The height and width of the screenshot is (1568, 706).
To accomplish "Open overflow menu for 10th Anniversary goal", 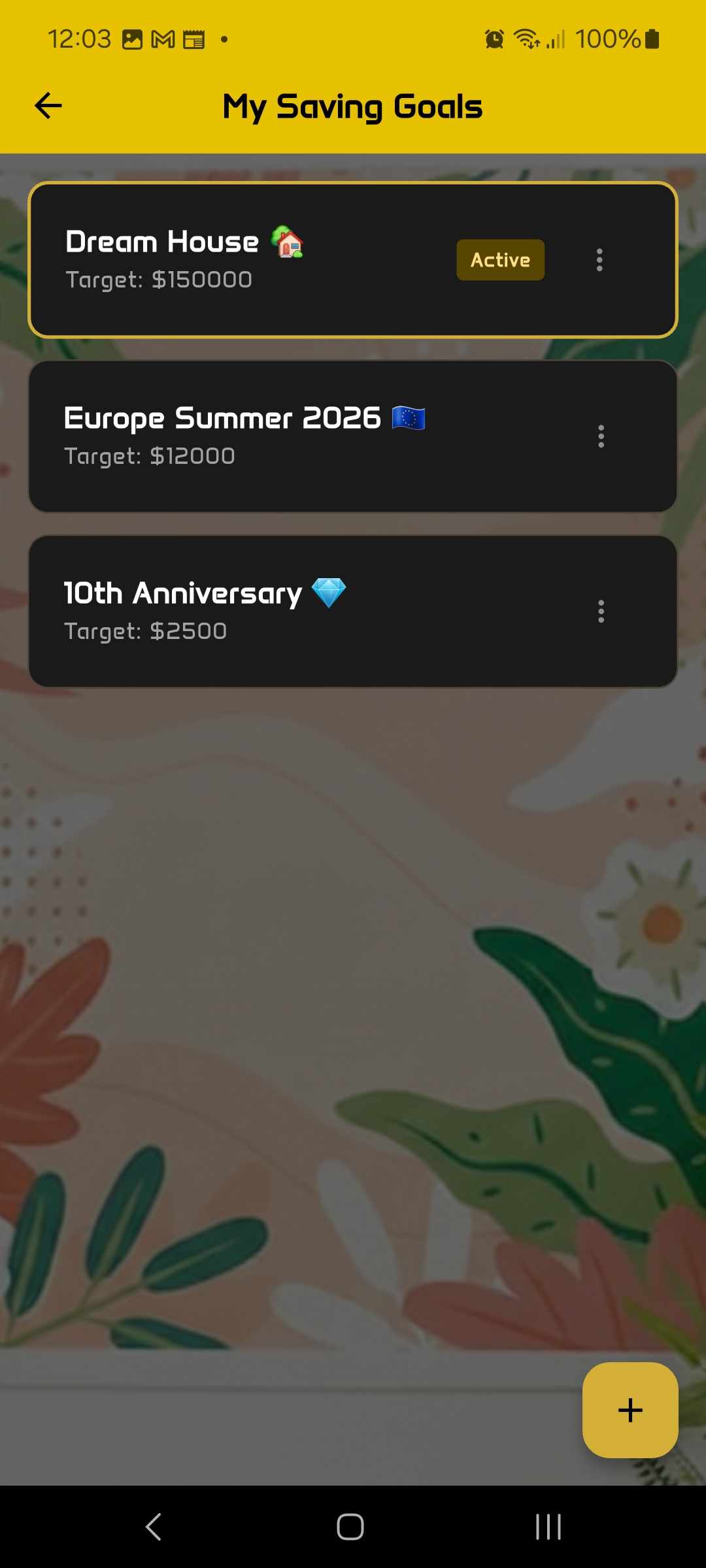I will [x=601, y=611].
